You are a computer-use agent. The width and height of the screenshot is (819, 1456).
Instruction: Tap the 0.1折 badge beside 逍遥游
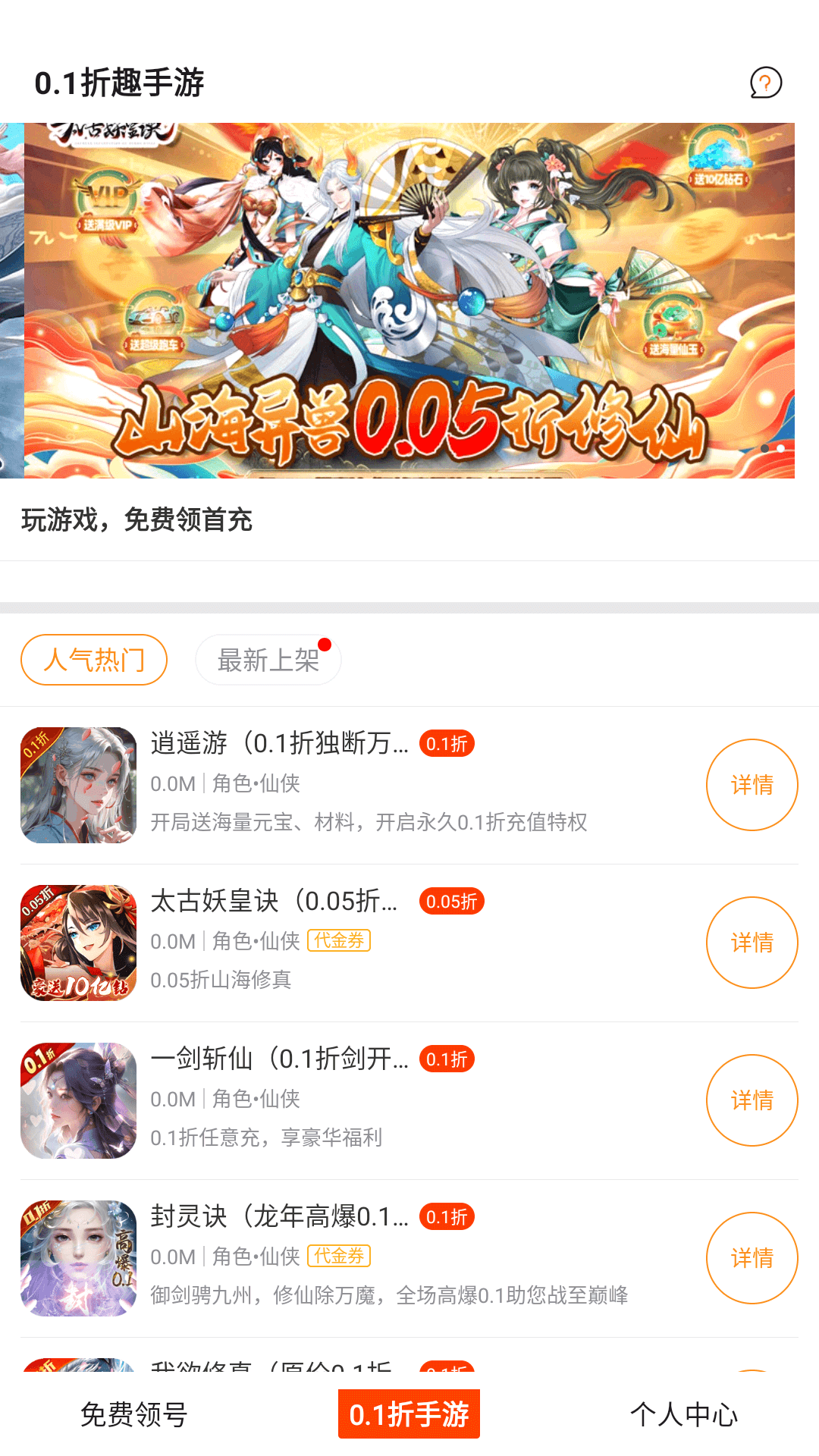pyautogui.click(x=447, y=745)
